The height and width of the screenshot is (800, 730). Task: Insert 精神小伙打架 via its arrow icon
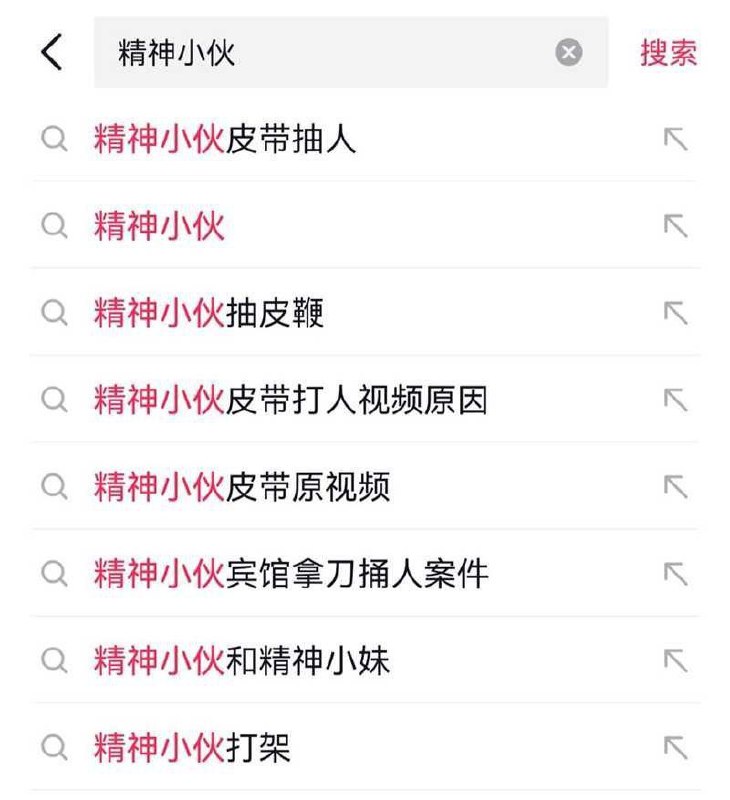coord(676,747)
